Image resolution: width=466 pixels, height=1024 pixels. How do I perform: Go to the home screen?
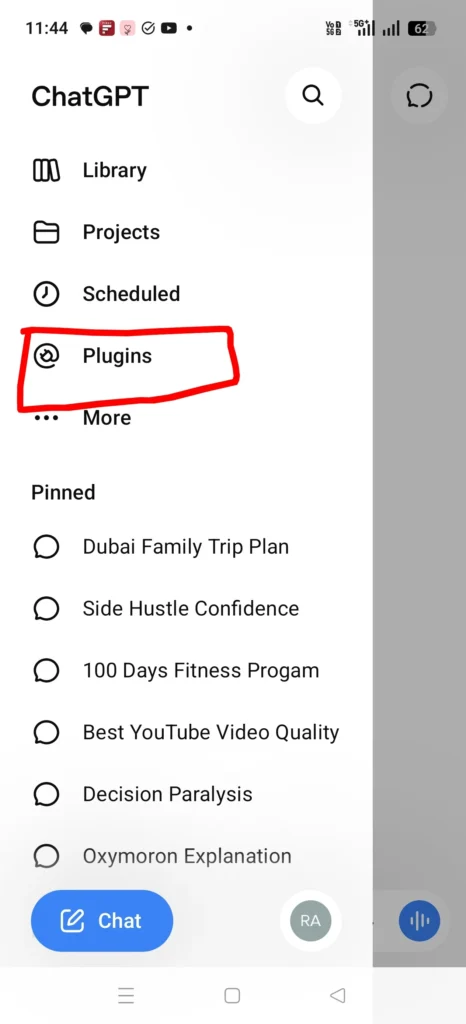(x=232, y=995)
